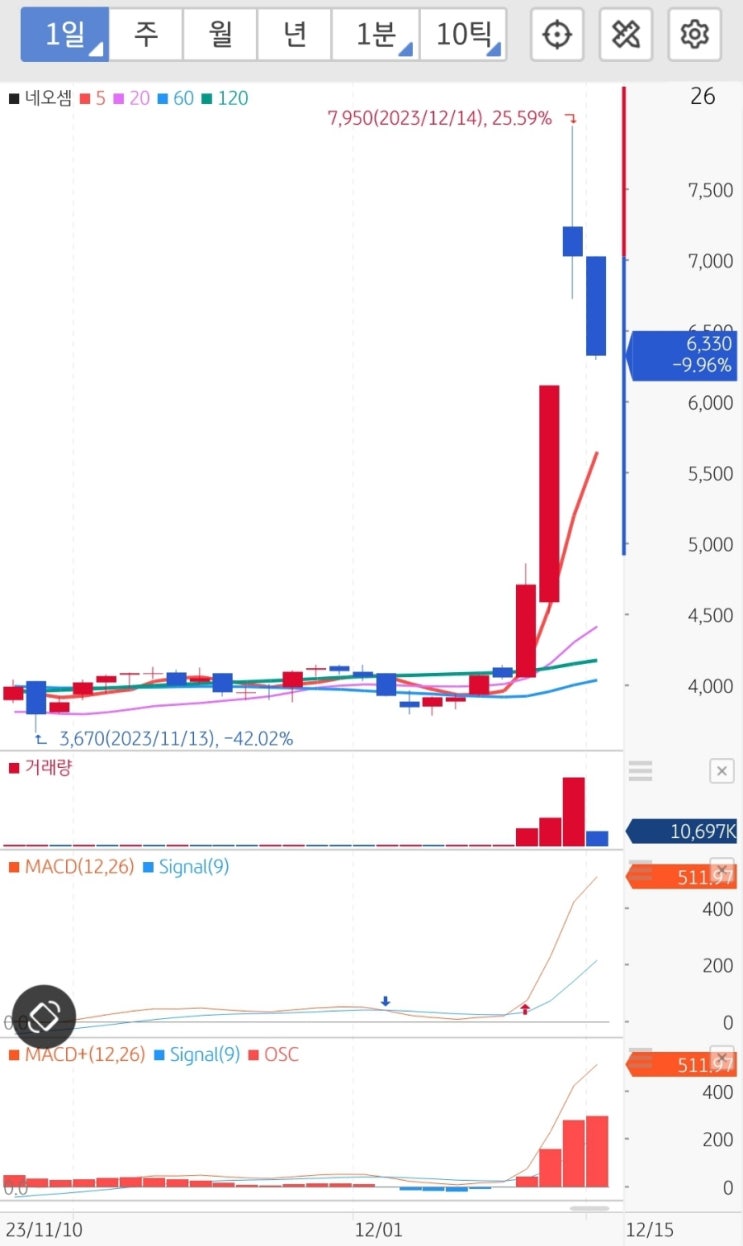743x1246 pixels.
Task: Switch to the 주 weekly chart
Action: [146, 35]
